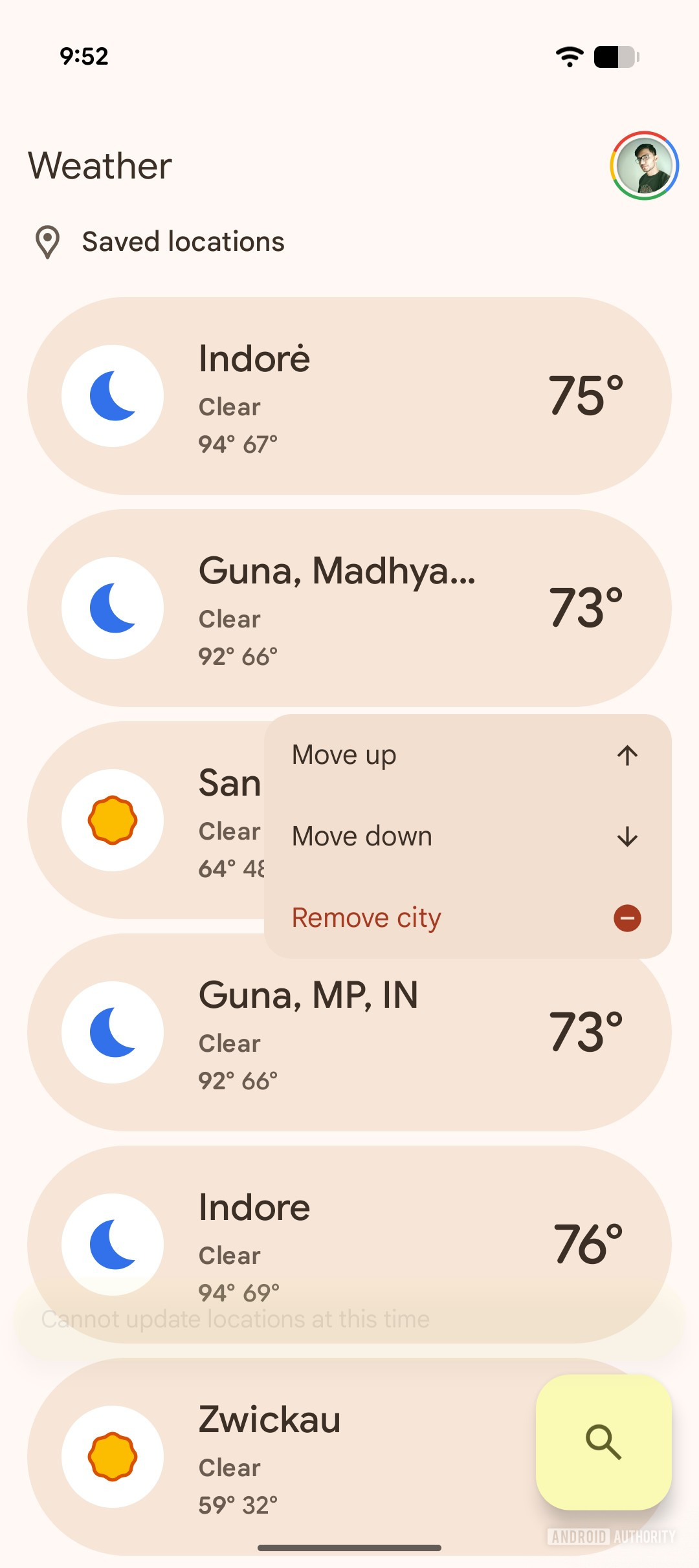Select Move down in the context menu

click(362, 836)
